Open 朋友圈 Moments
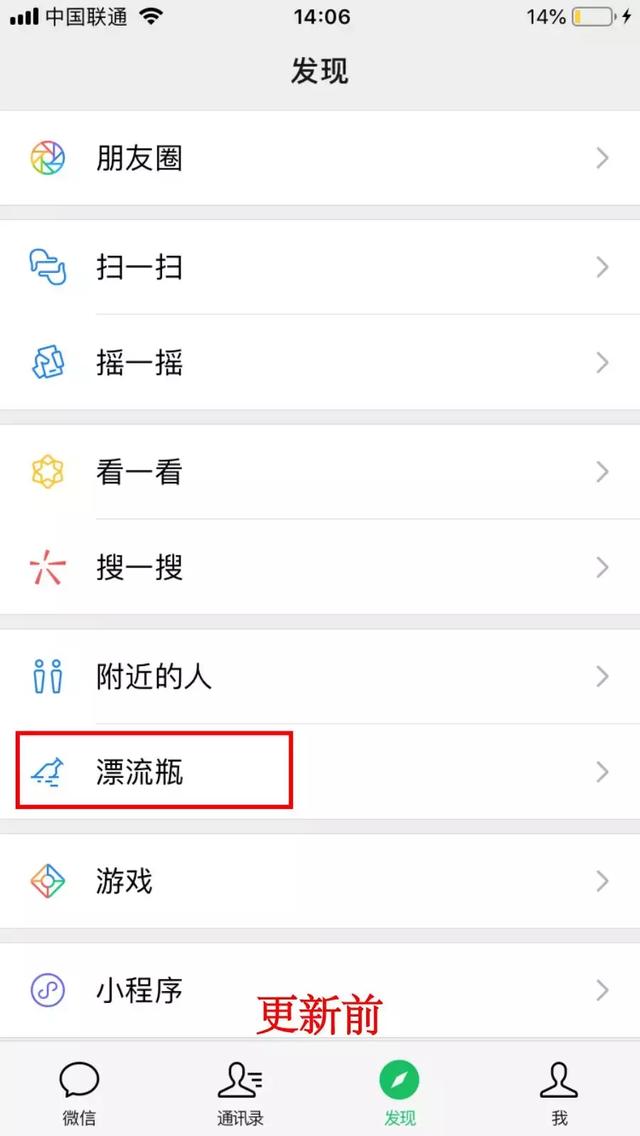Image resolution: width=640 pixels, height=1136 pixels. (320, 158)
